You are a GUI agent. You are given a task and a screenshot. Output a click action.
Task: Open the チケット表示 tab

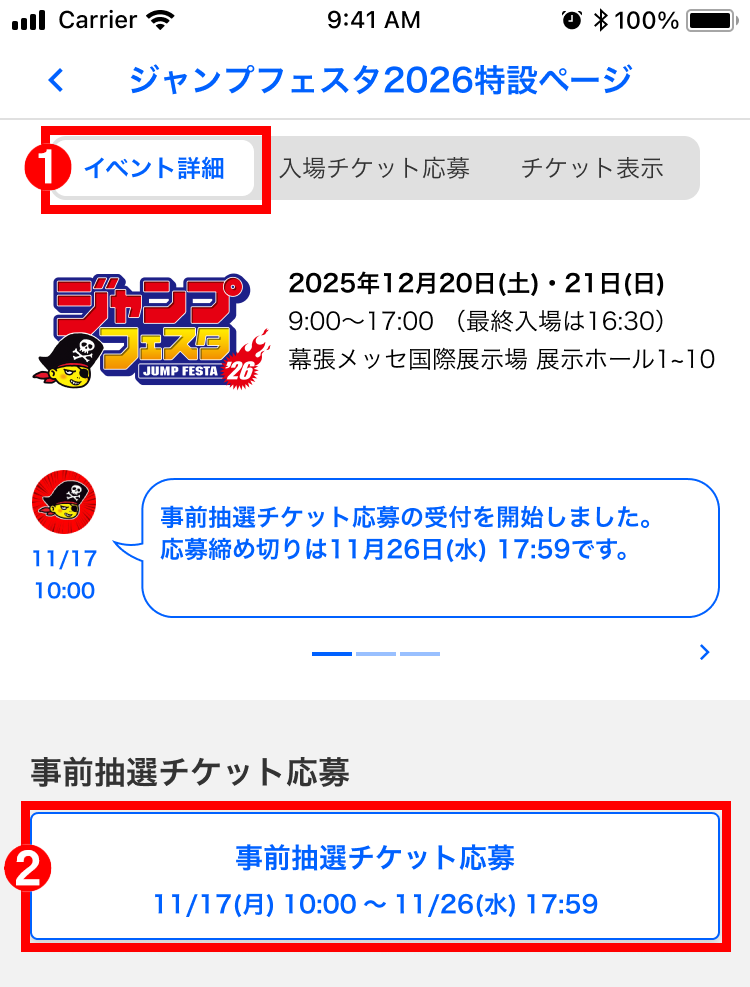(x=592, y=168)
